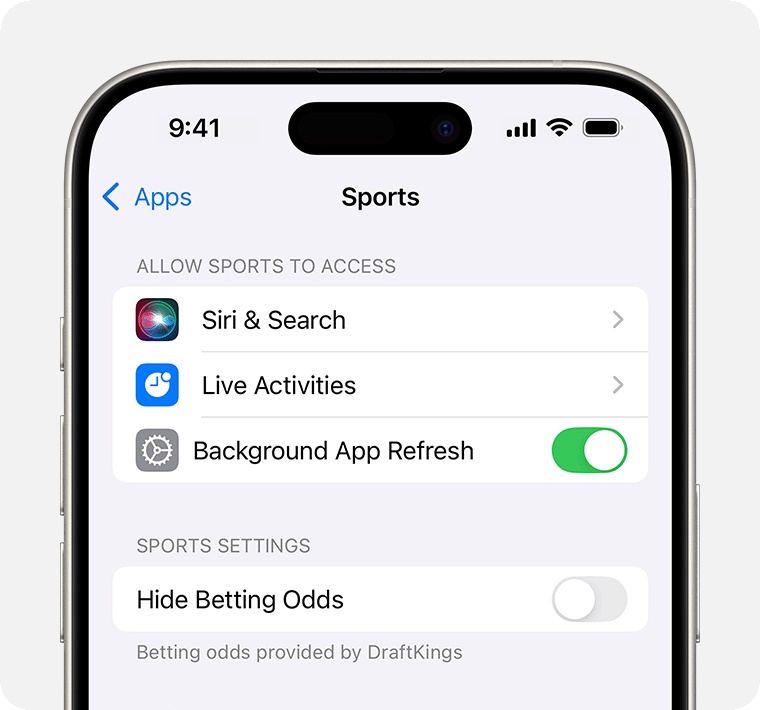The height and width of the screenshot is (710, 760).
Task: Open Live Activities settings
Action: (x=380, y=385)
